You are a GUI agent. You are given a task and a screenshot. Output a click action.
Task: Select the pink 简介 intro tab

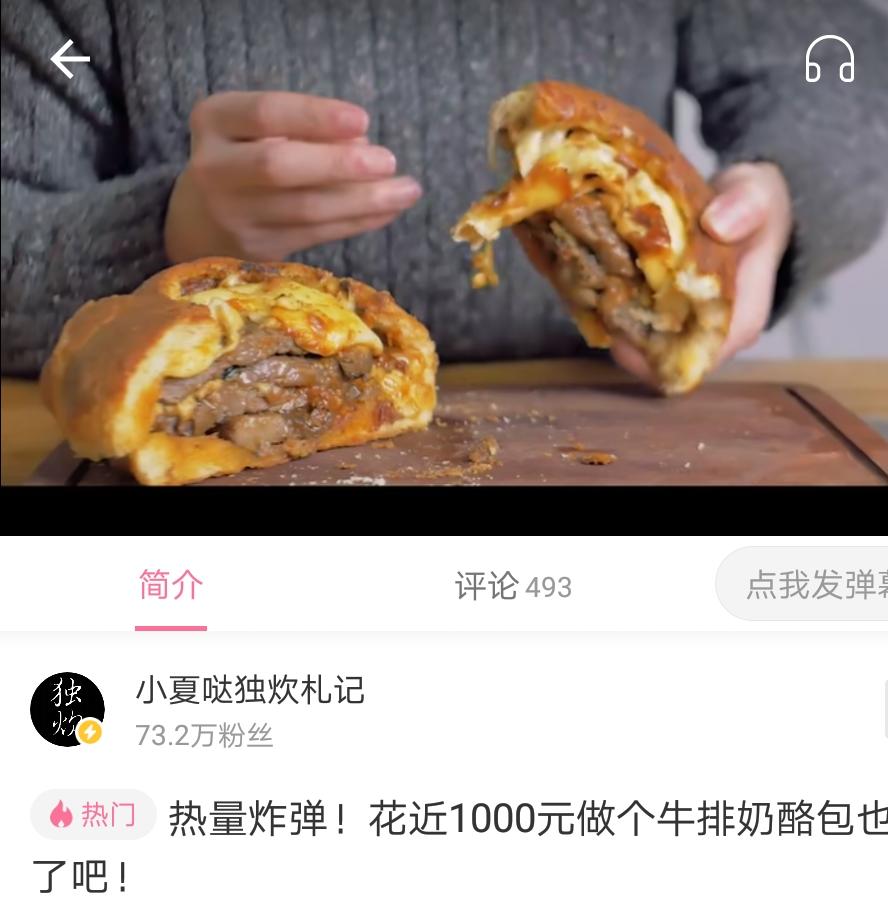[170, 587]
